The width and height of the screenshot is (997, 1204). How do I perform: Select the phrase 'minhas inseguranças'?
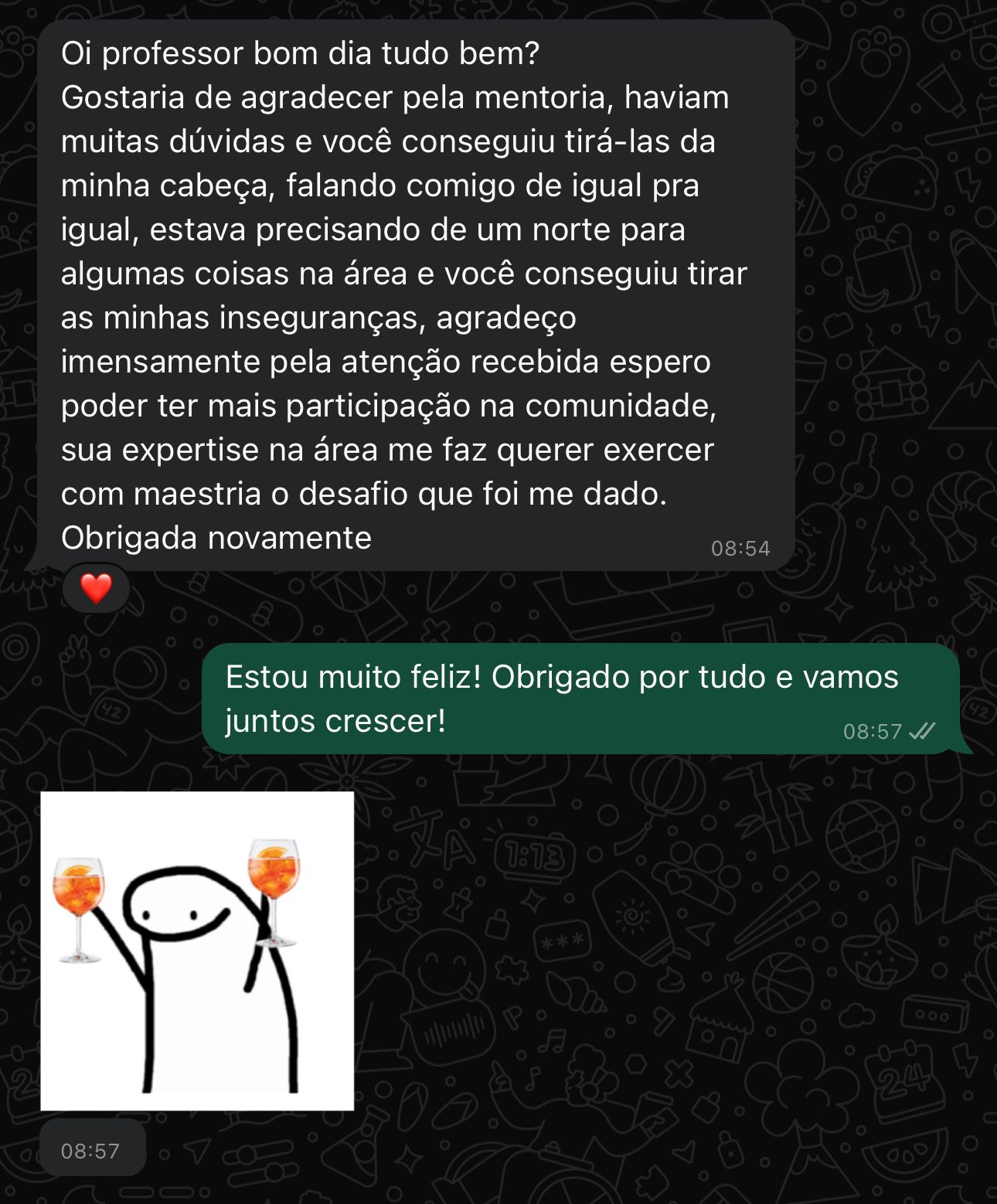tap(278, 317)
